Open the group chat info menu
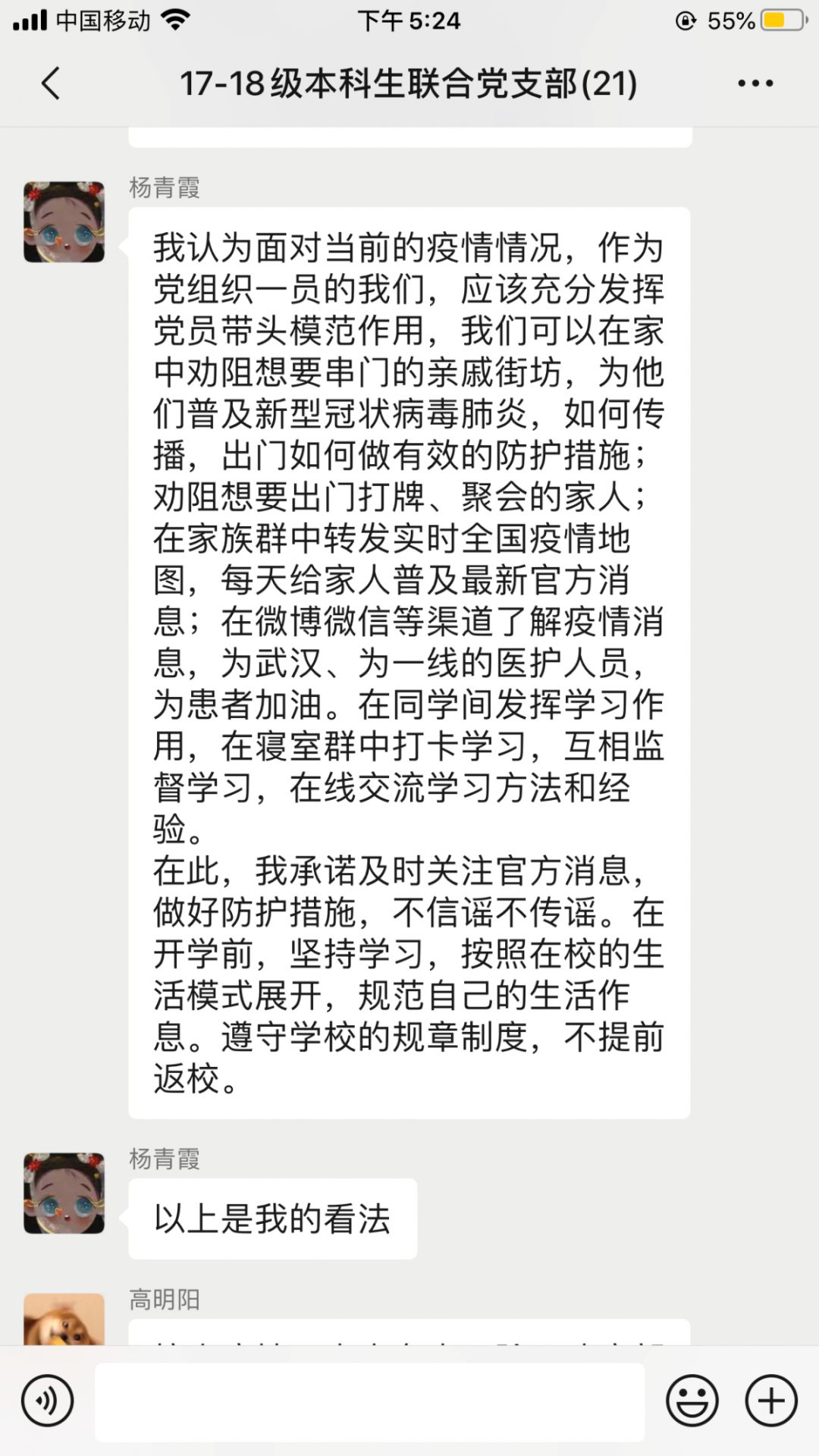 [755, 83]
